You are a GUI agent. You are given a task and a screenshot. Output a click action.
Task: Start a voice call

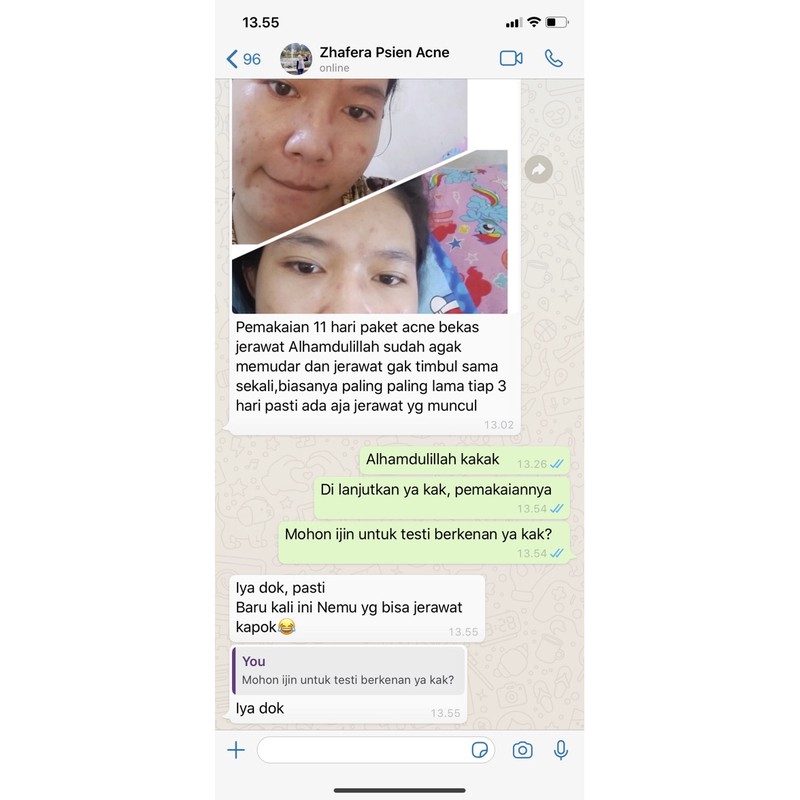(553, 58)
